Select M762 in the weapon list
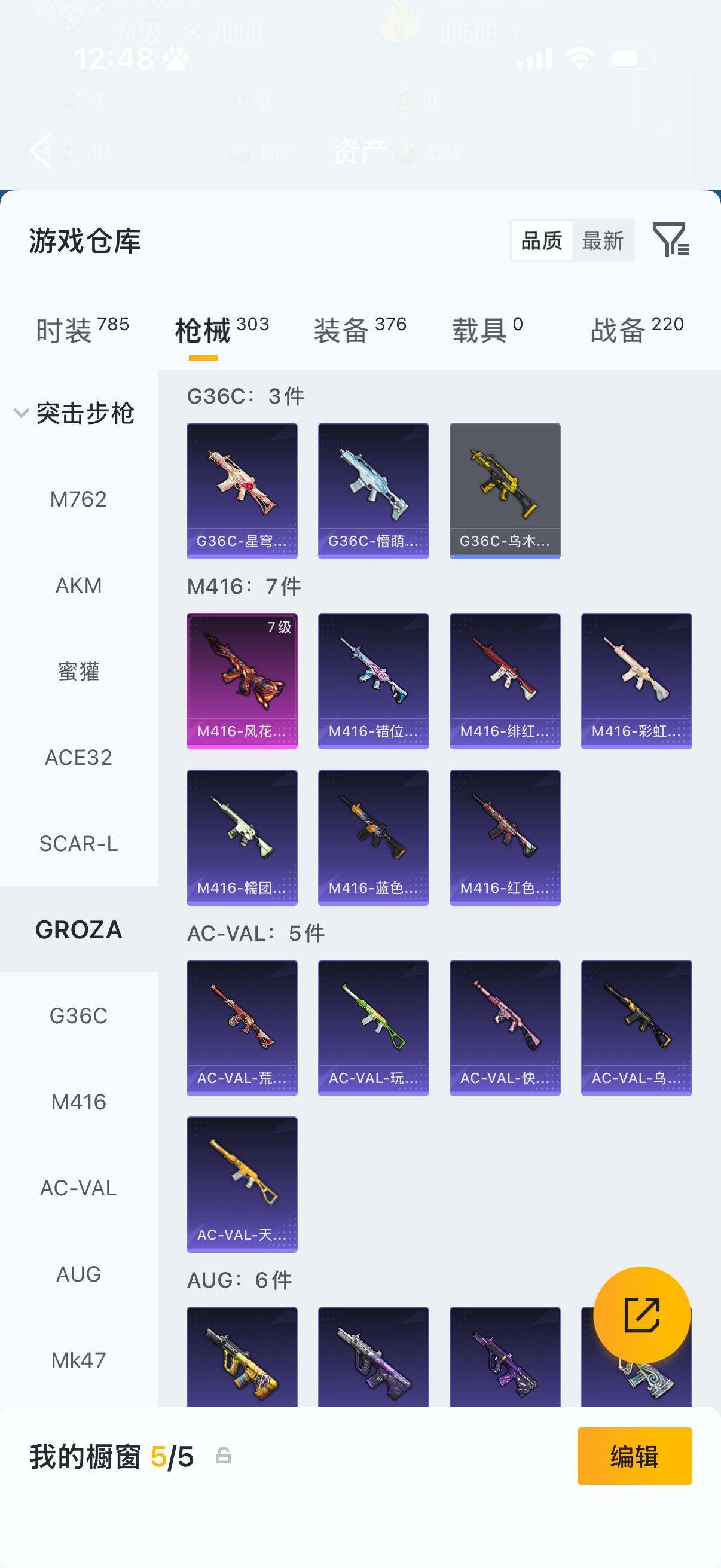 78,499
